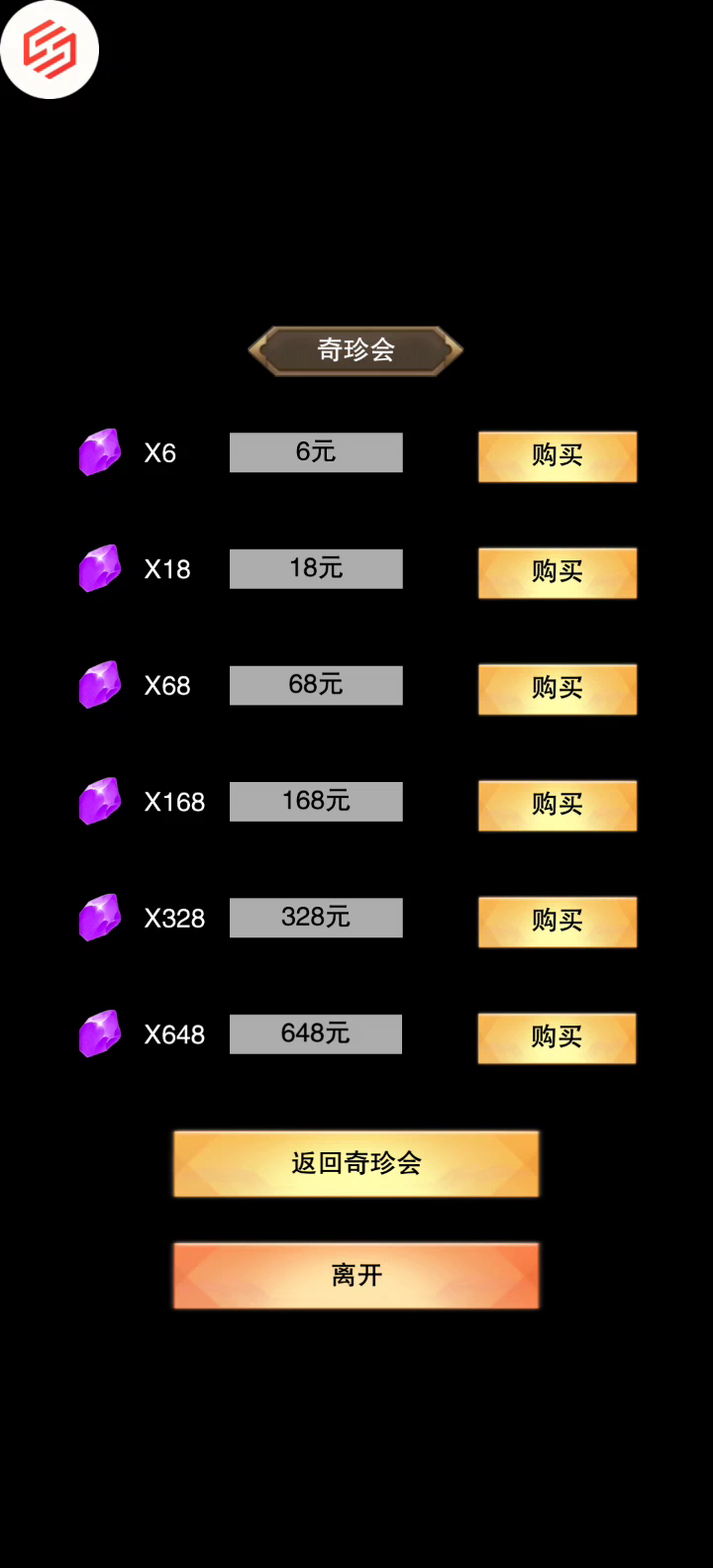Buy the X168 gem bundle
This screenshot has width=713, height=1568.
[x=558, y=805]
